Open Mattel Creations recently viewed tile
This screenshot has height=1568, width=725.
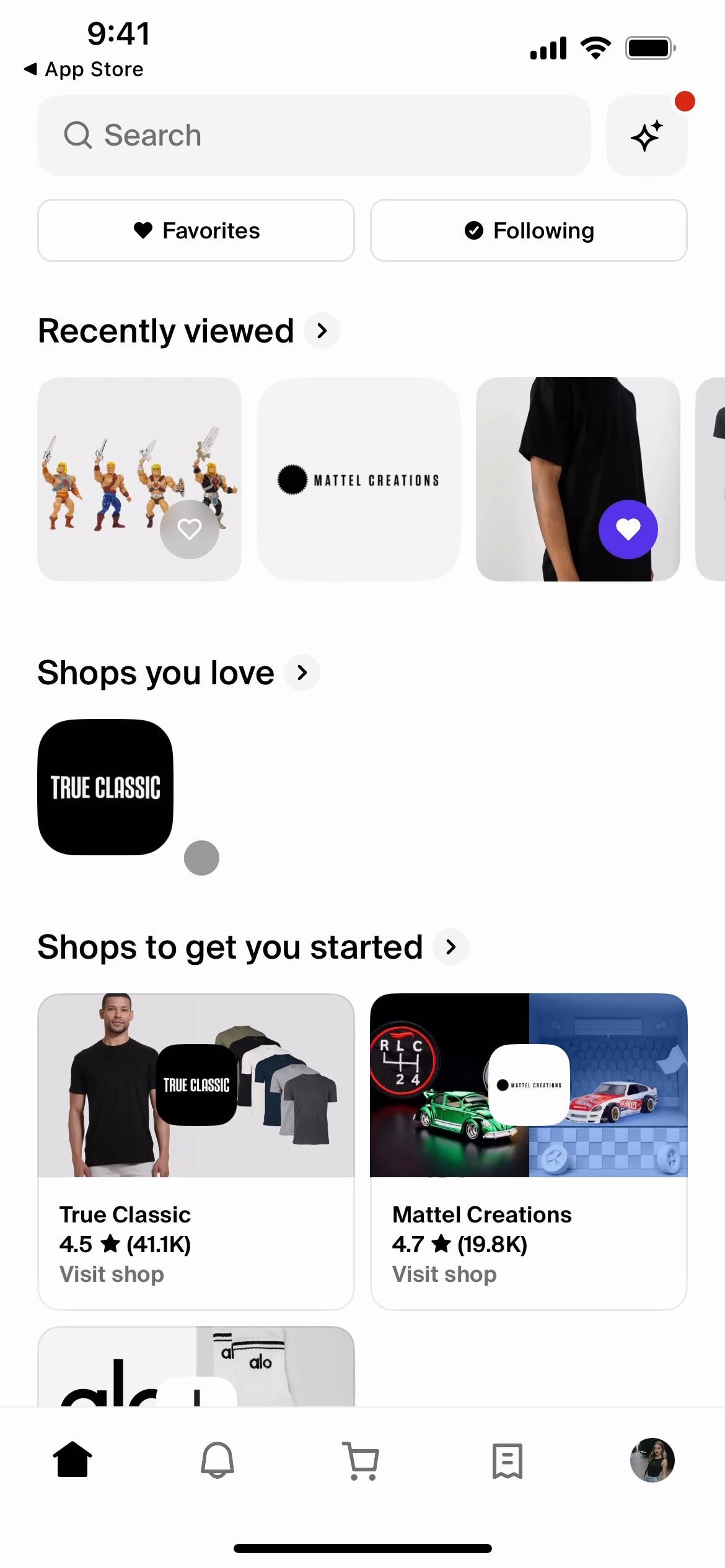tap(359, 479)
